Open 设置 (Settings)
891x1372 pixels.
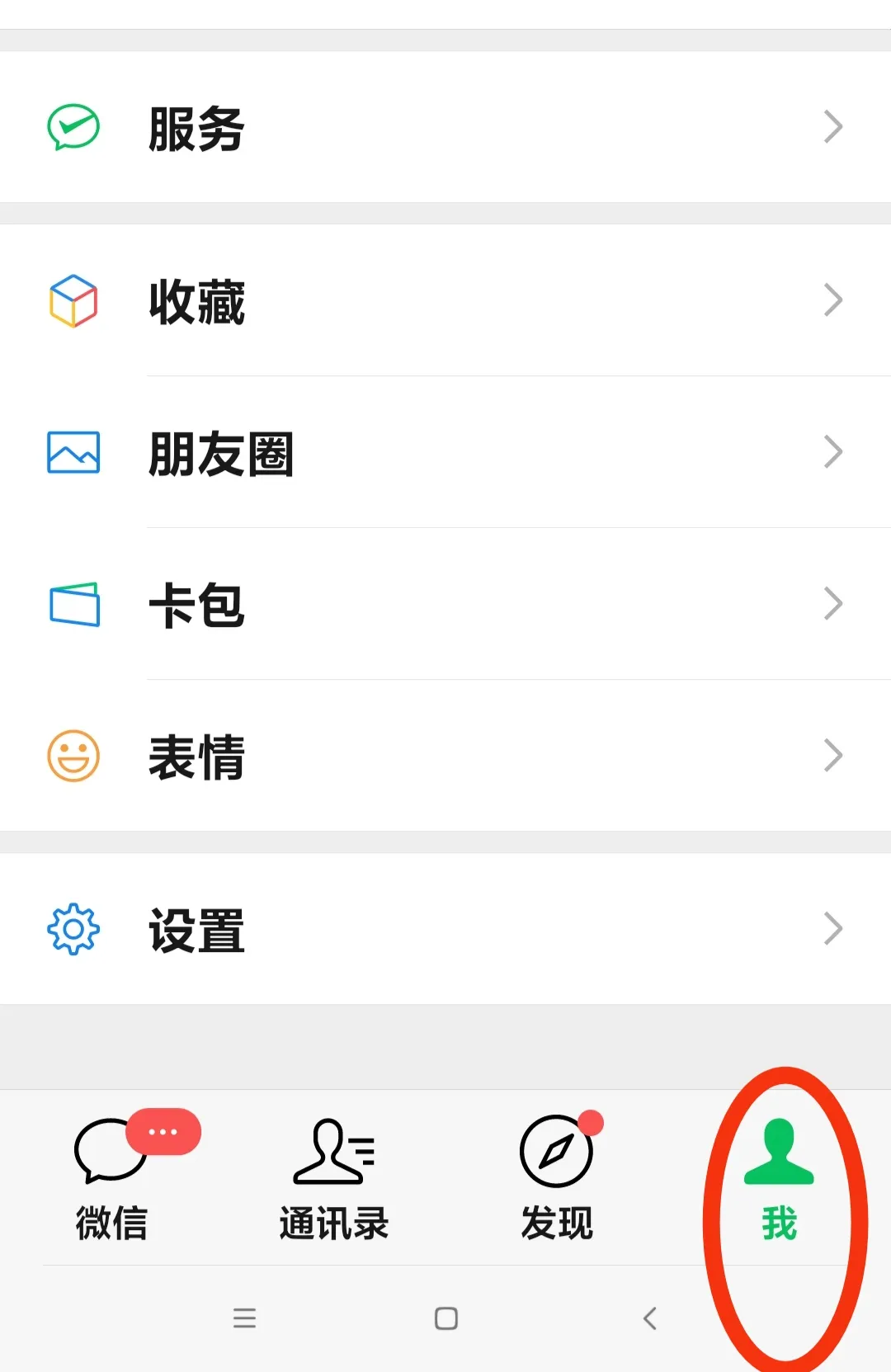pos(445,929)
